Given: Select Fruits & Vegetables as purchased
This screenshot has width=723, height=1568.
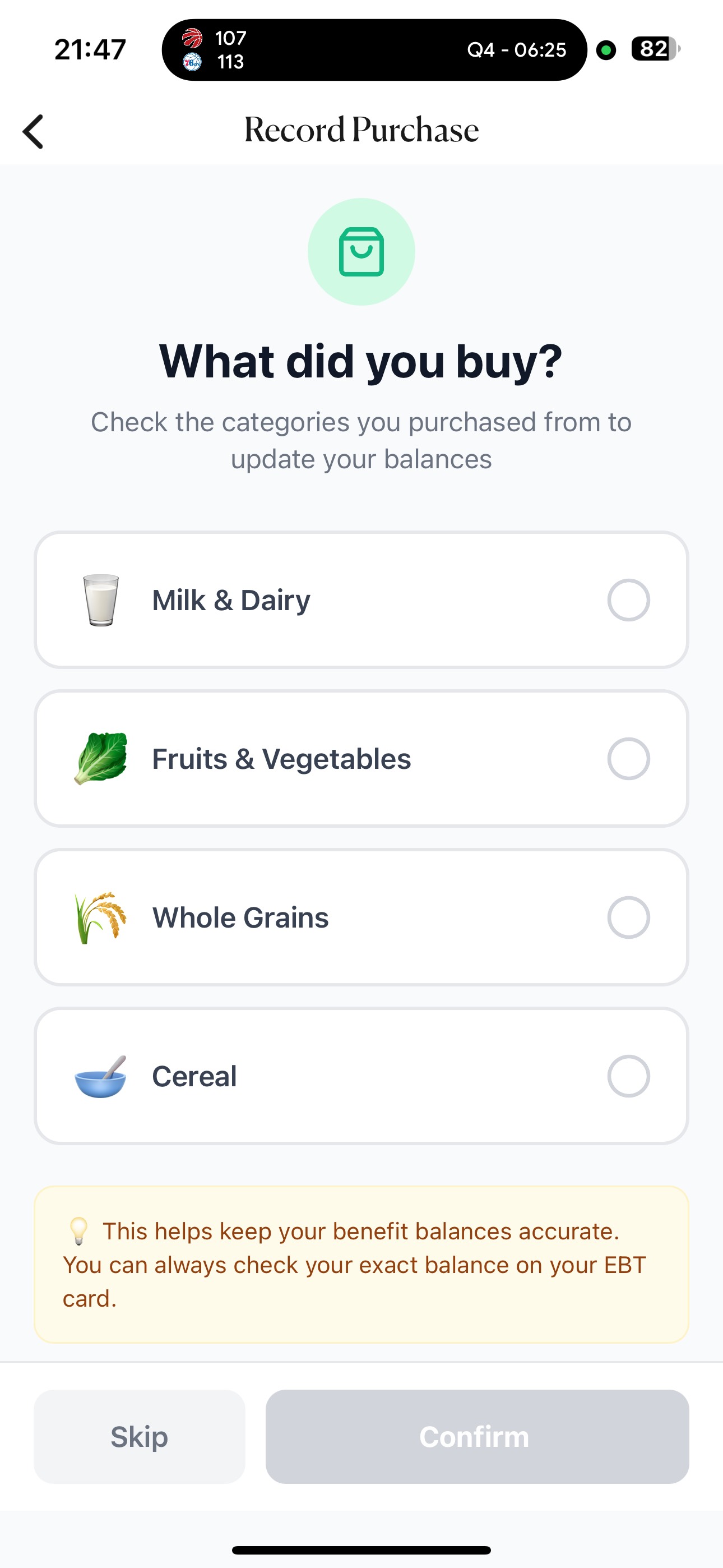Looking at the screenshot, I should 628,759.
